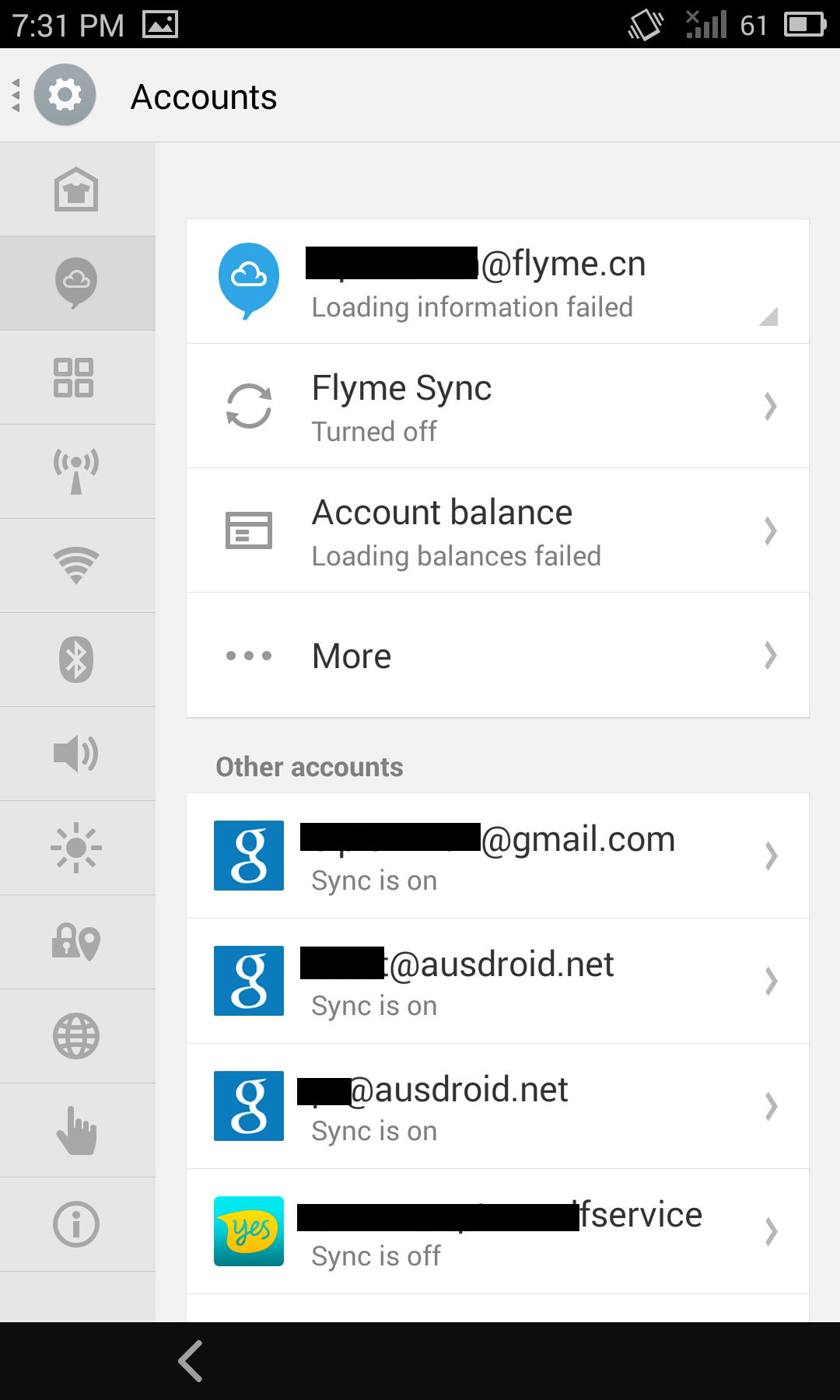Screen dimensions: 840x1400
Task: Open sound settings in the sidebar
Action: coord(77,754)
